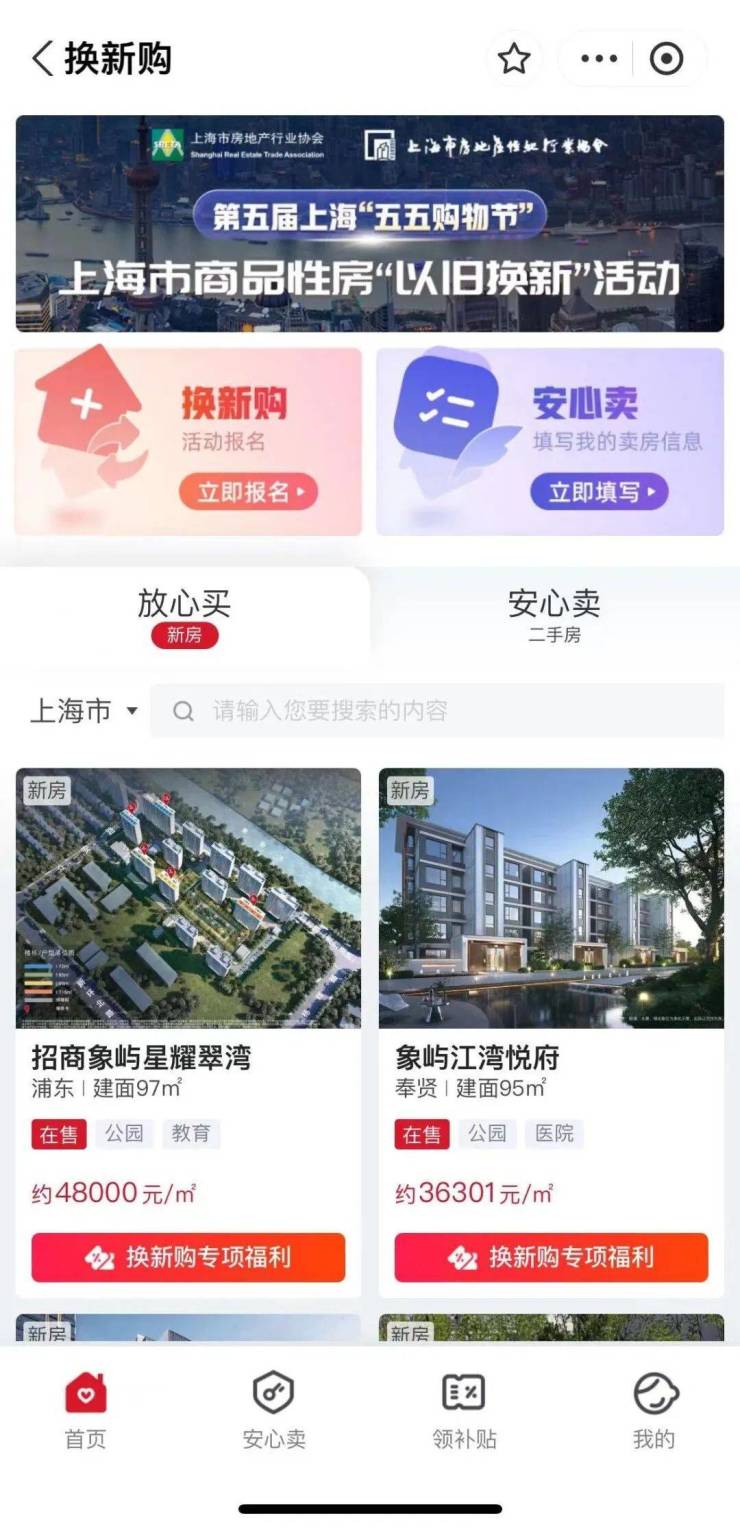This screenshot has width=740, height=1529.
Task: Go back from 换新购 page
Action: 42,59
